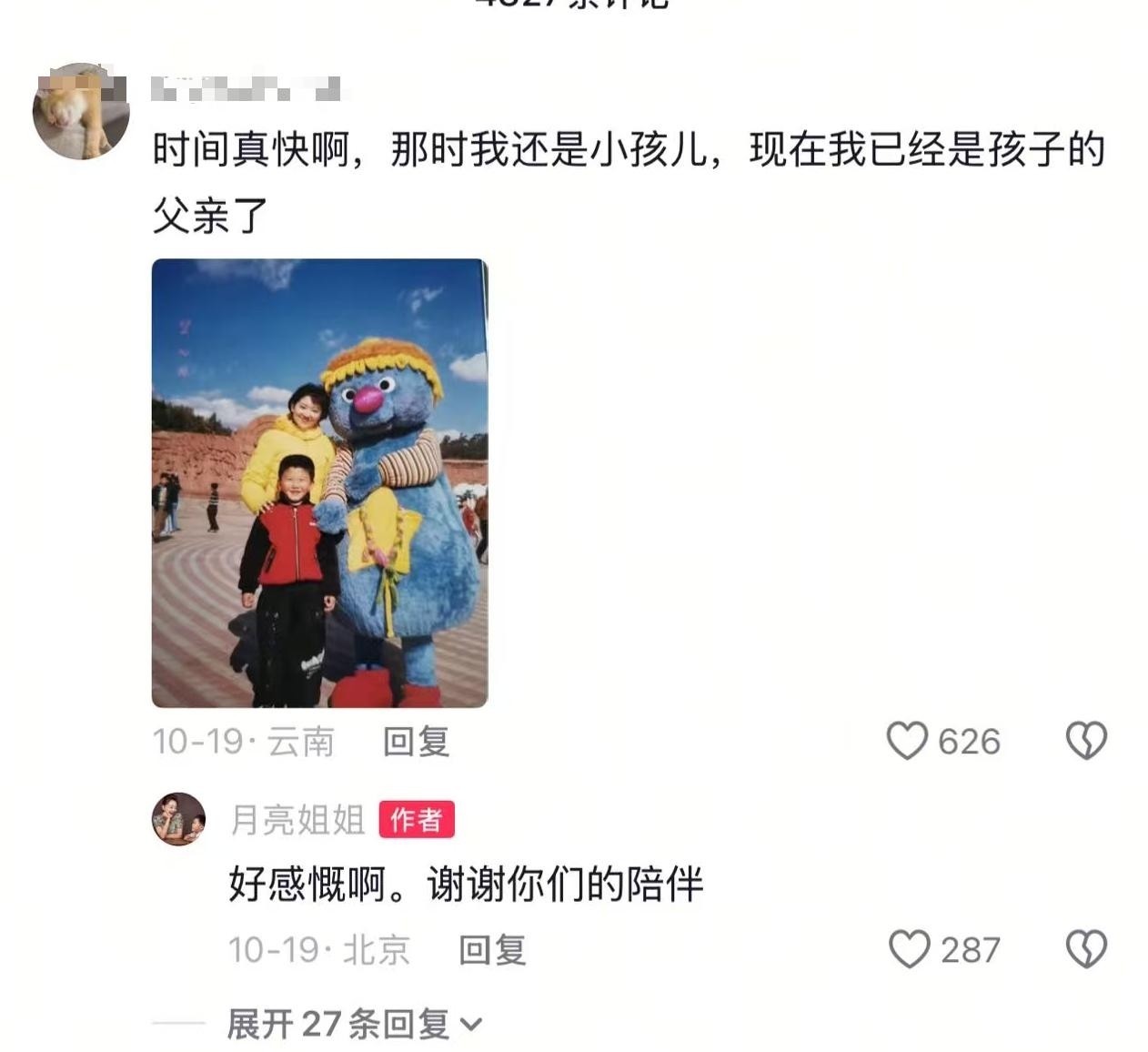Reply to the comment from 云南

point(416,742)
